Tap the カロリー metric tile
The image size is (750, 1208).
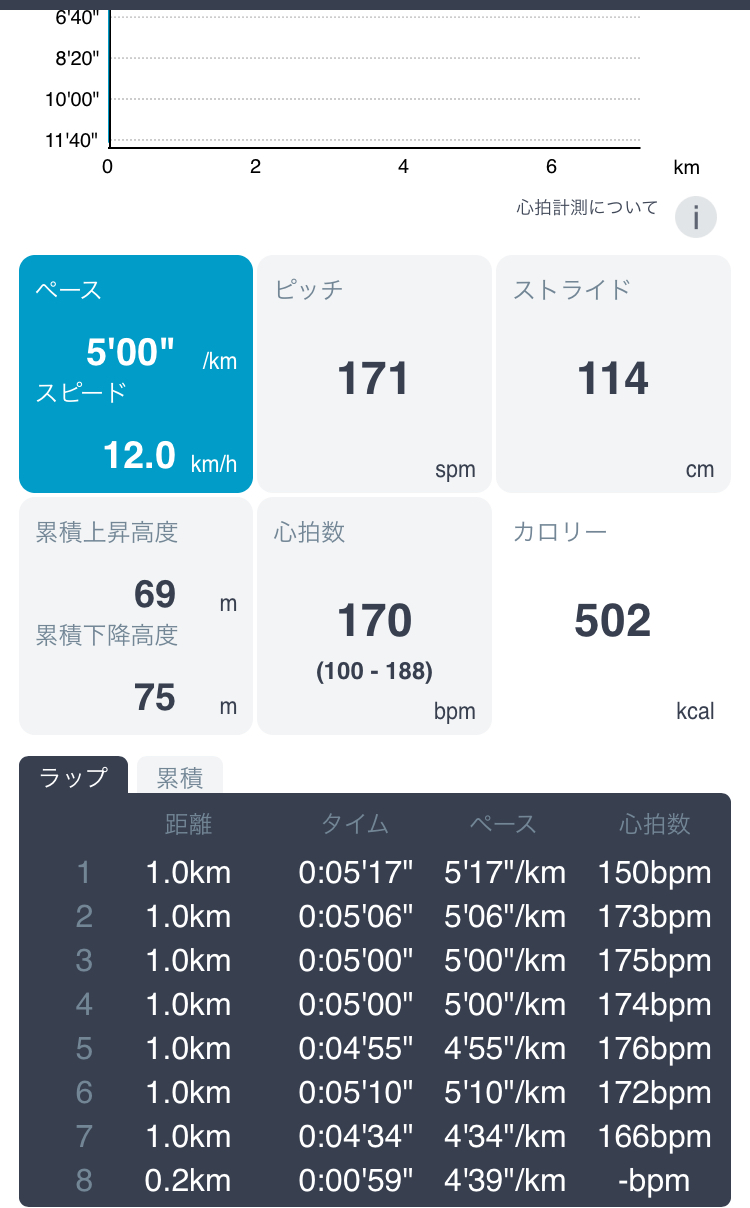[613, 616]
